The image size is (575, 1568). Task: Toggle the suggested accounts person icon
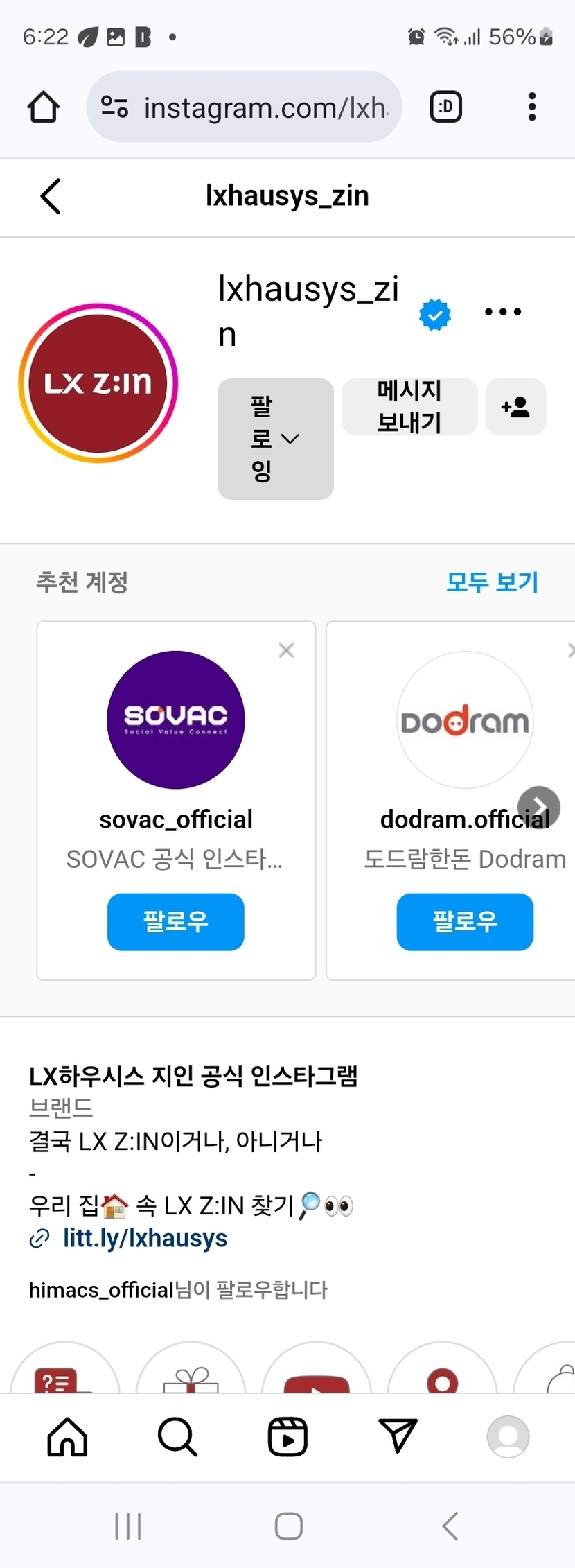[515, 407]
